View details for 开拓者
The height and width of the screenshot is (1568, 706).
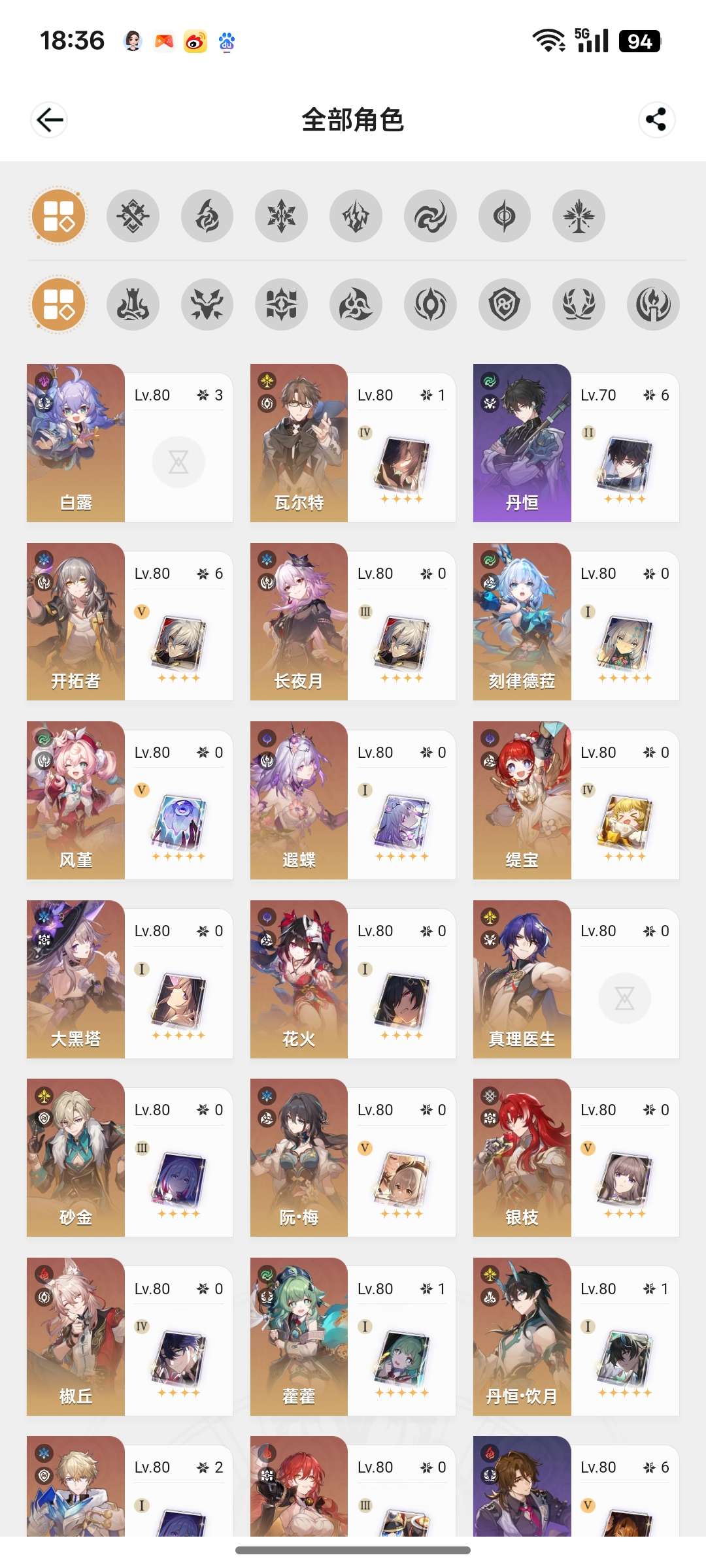click(x=129, y=621)
